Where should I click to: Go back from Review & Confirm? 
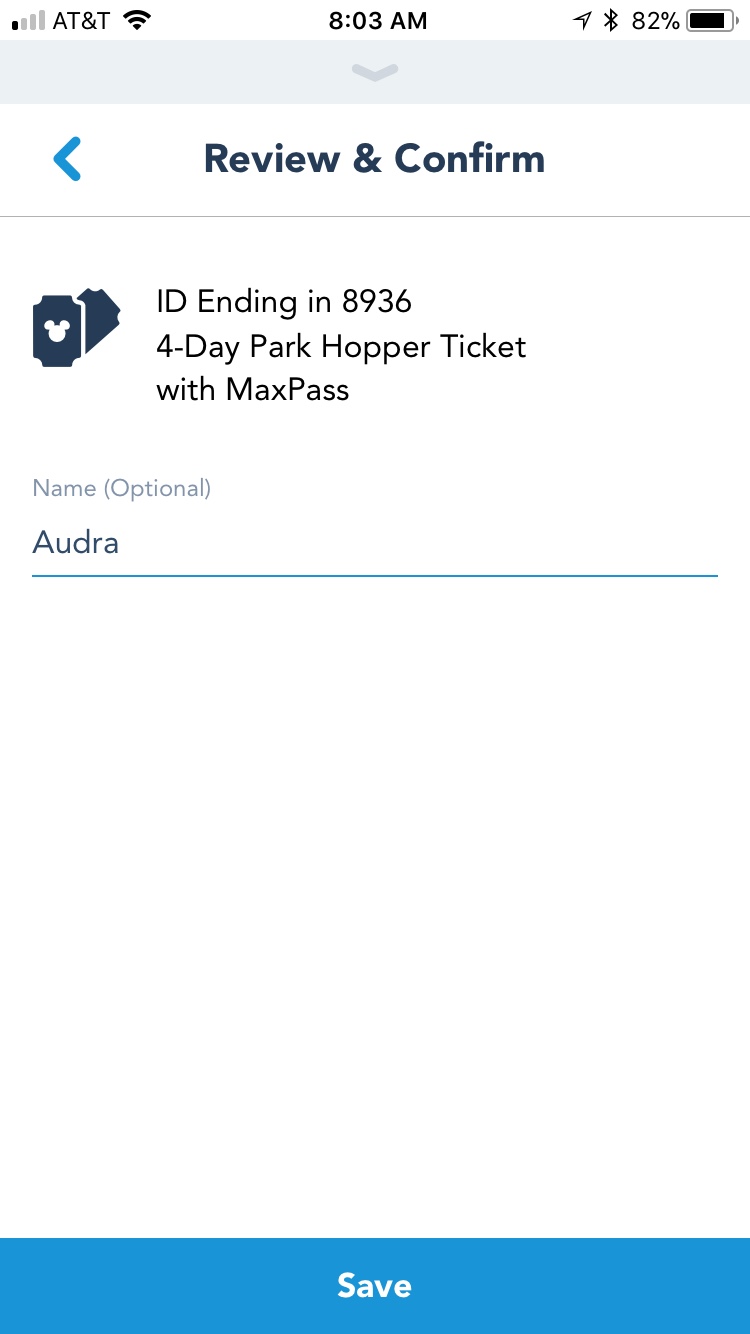67,160
